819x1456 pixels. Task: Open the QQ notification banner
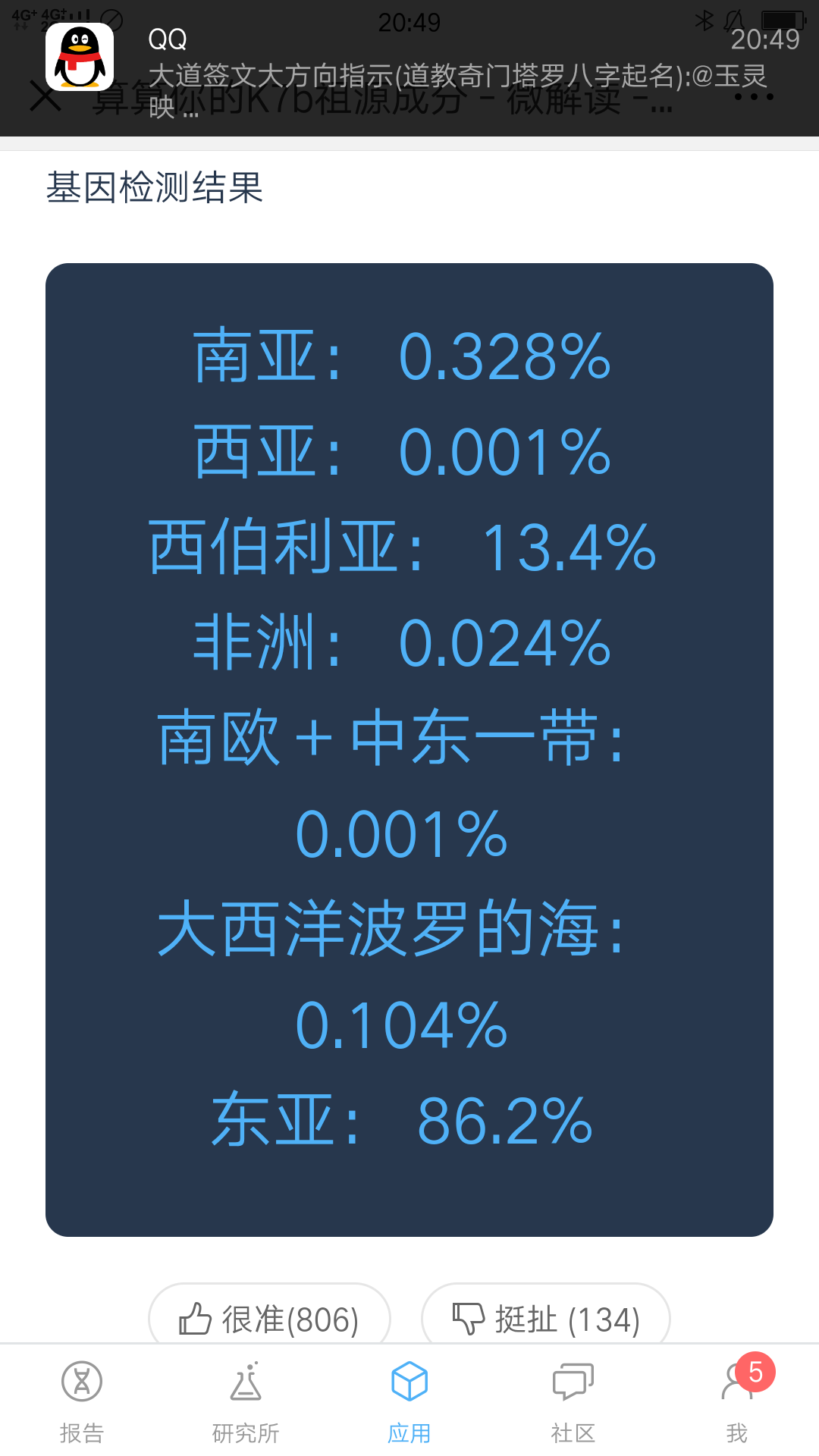(x=409, y=68)
